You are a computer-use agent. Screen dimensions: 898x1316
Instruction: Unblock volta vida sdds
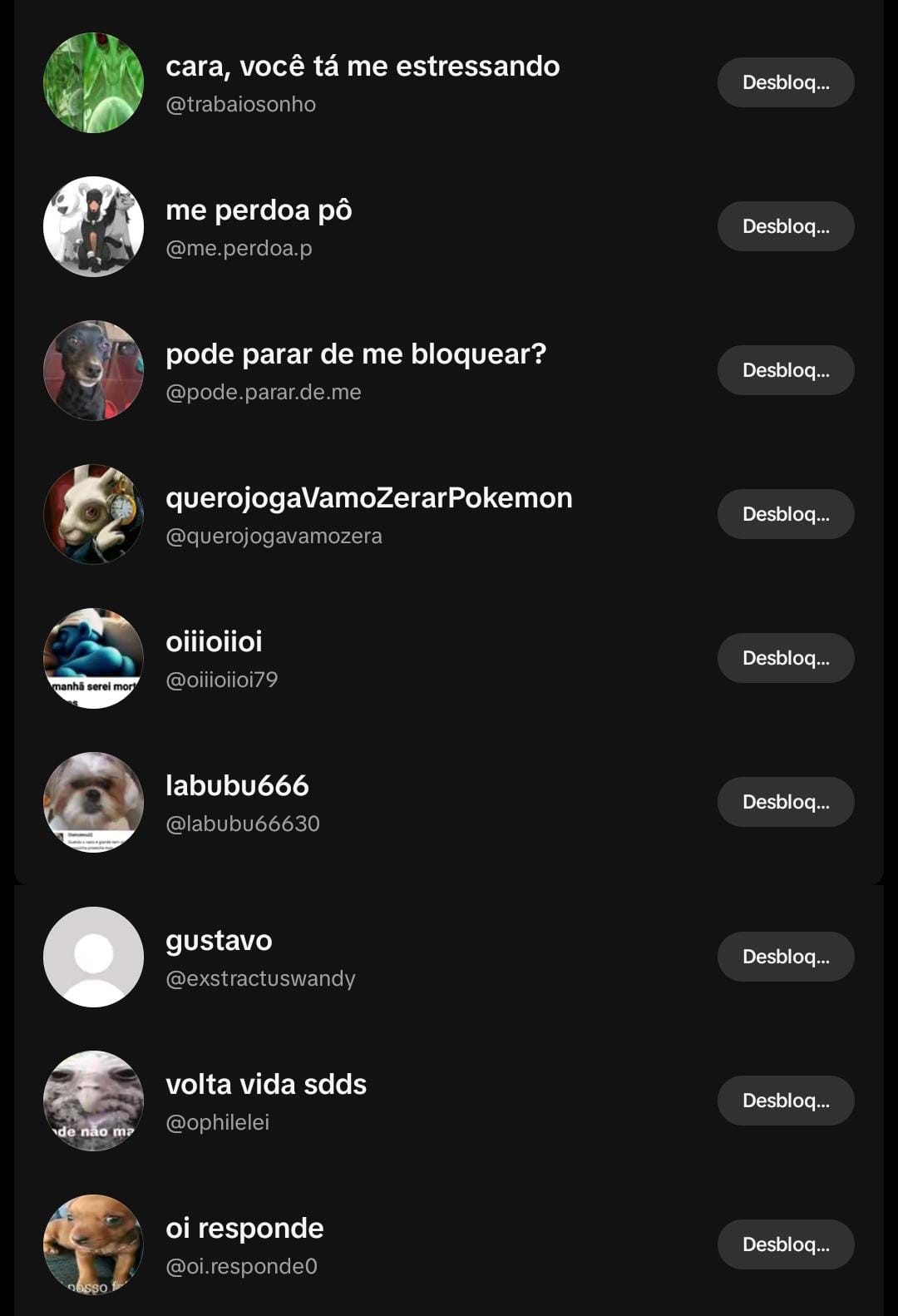click(x=786, y=1101)
